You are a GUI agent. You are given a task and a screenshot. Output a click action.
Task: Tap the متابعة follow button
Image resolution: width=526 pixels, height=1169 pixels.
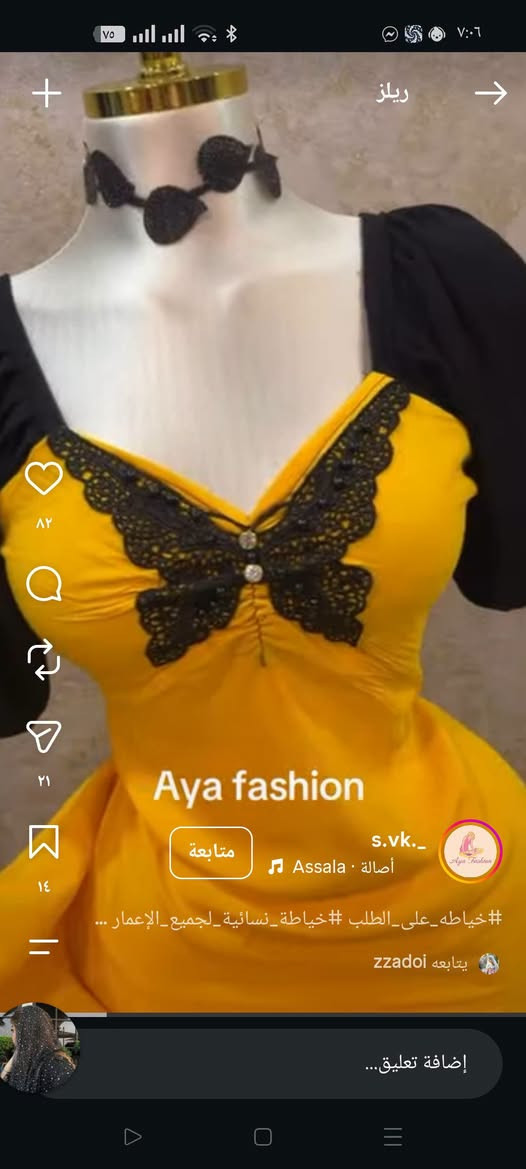211,852
